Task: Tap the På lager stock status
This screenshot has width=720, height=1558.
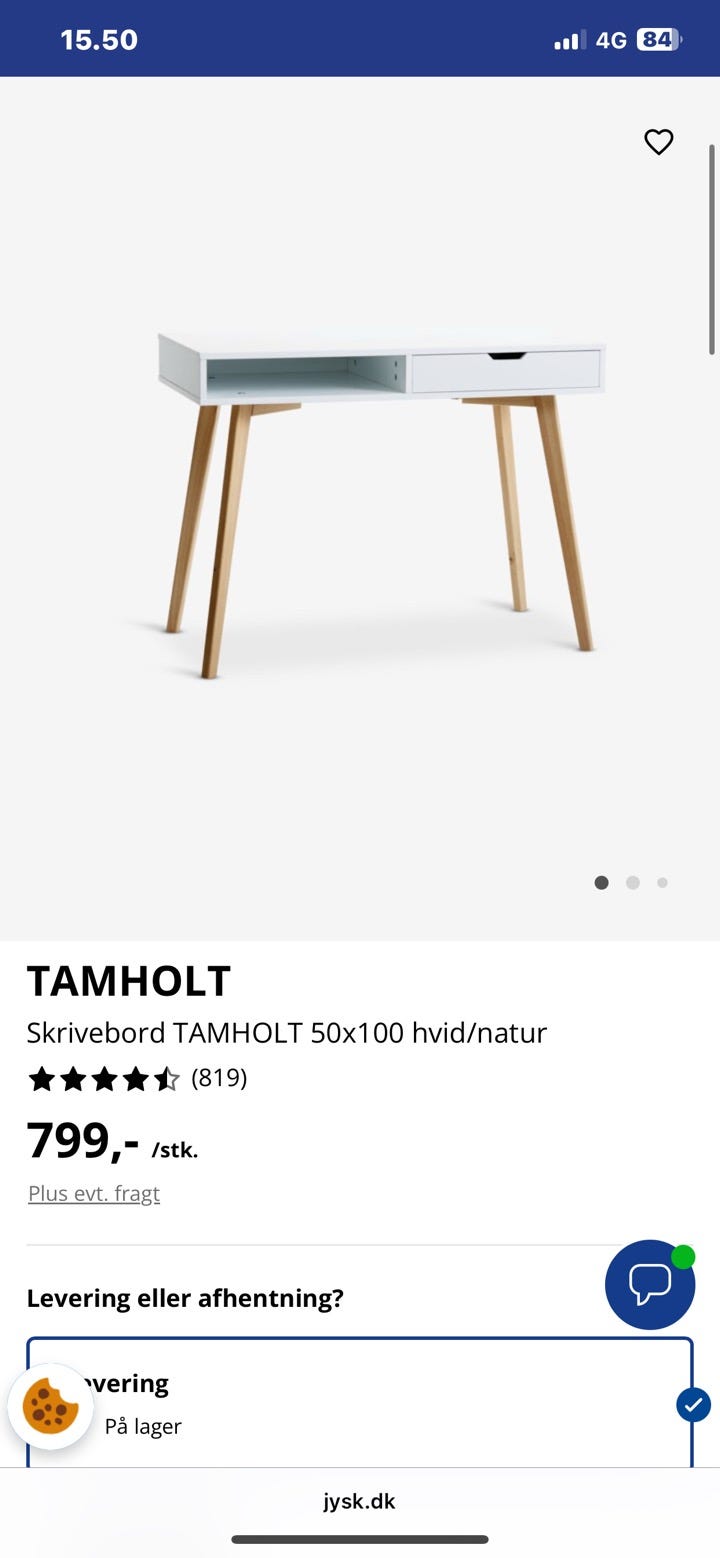Action: (x=143, y=1426)
